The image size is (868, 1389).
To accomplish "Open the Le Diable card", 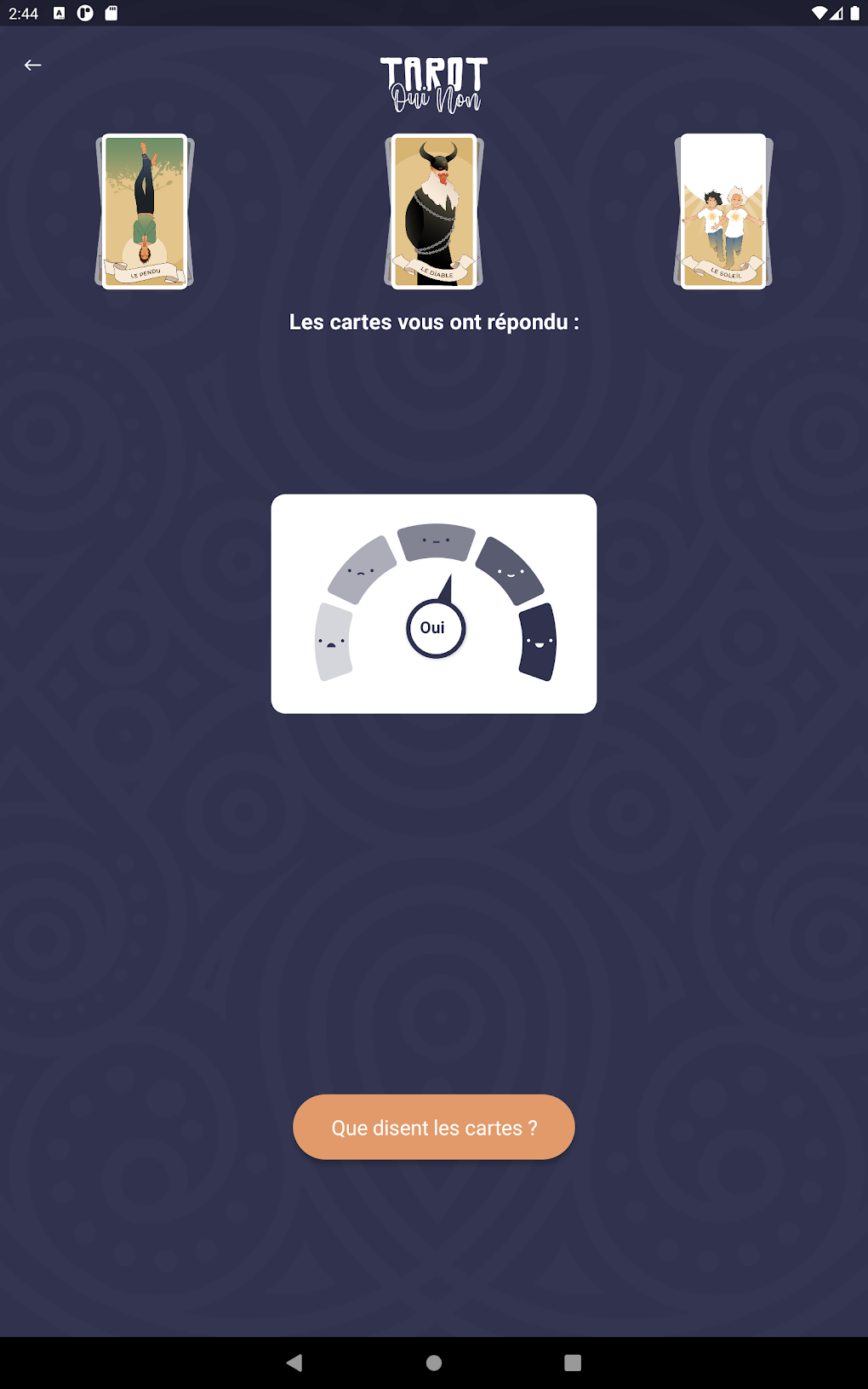I will (434, 211).
